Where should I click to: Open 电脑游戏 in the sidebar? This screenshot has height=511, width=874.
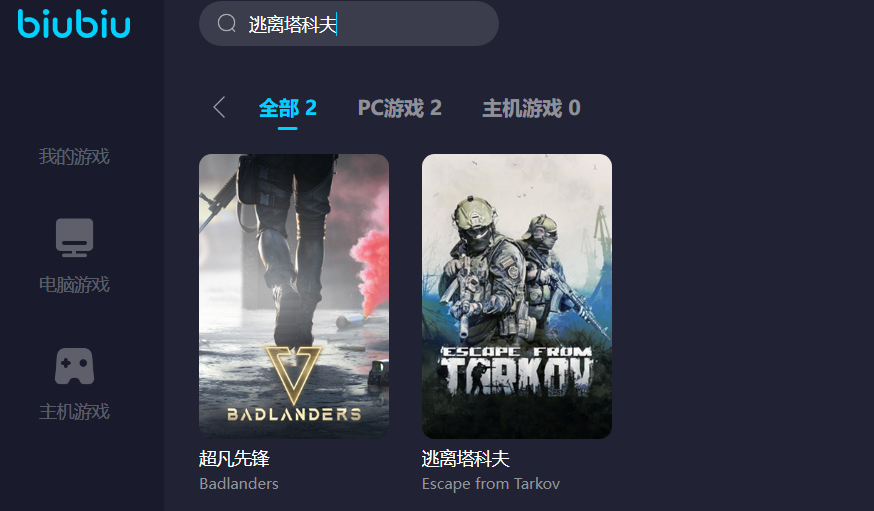pos(74,255)
